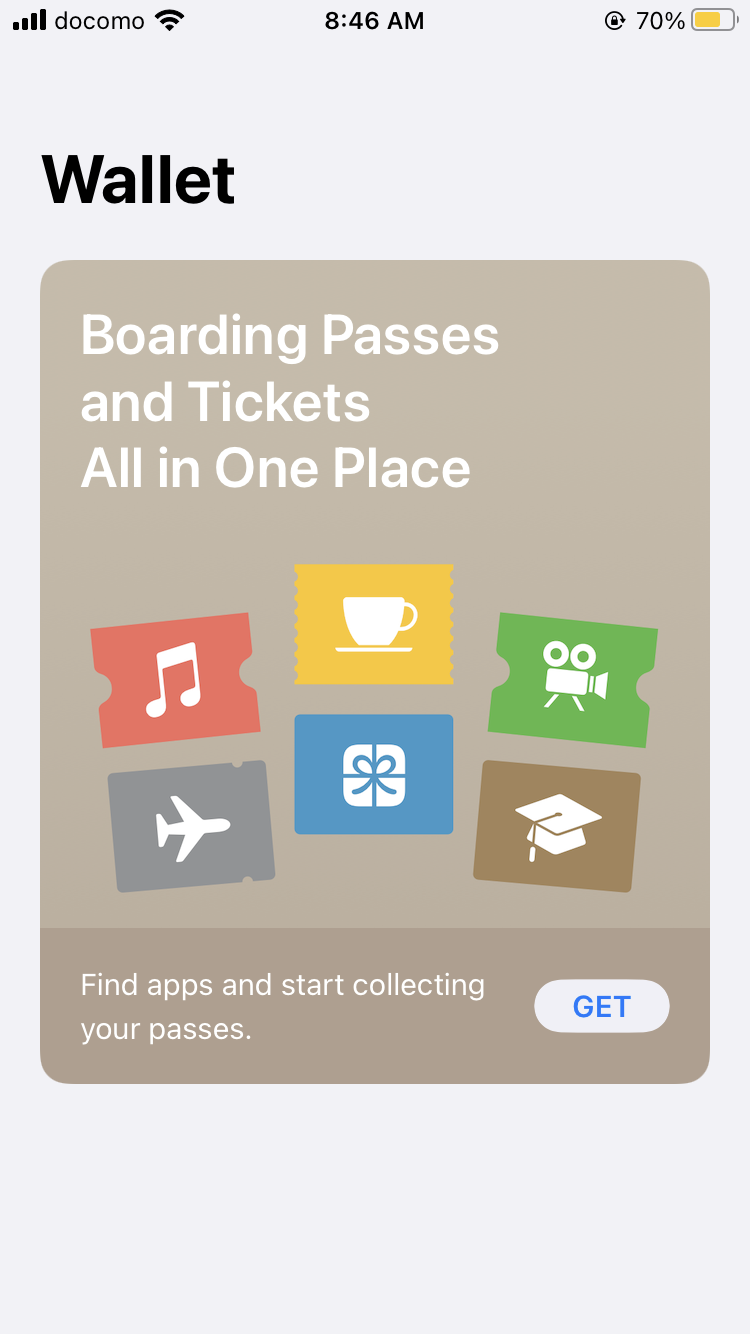Tap the yellow coffee cup pass icon
This screenshot has height=1334, width=750.
point(374,624)
